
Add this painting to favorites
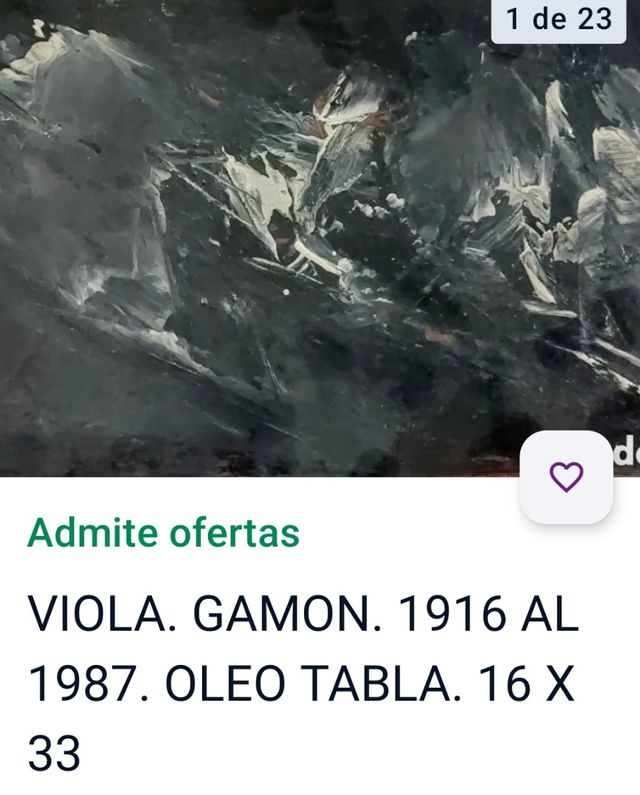pos(566,477)
